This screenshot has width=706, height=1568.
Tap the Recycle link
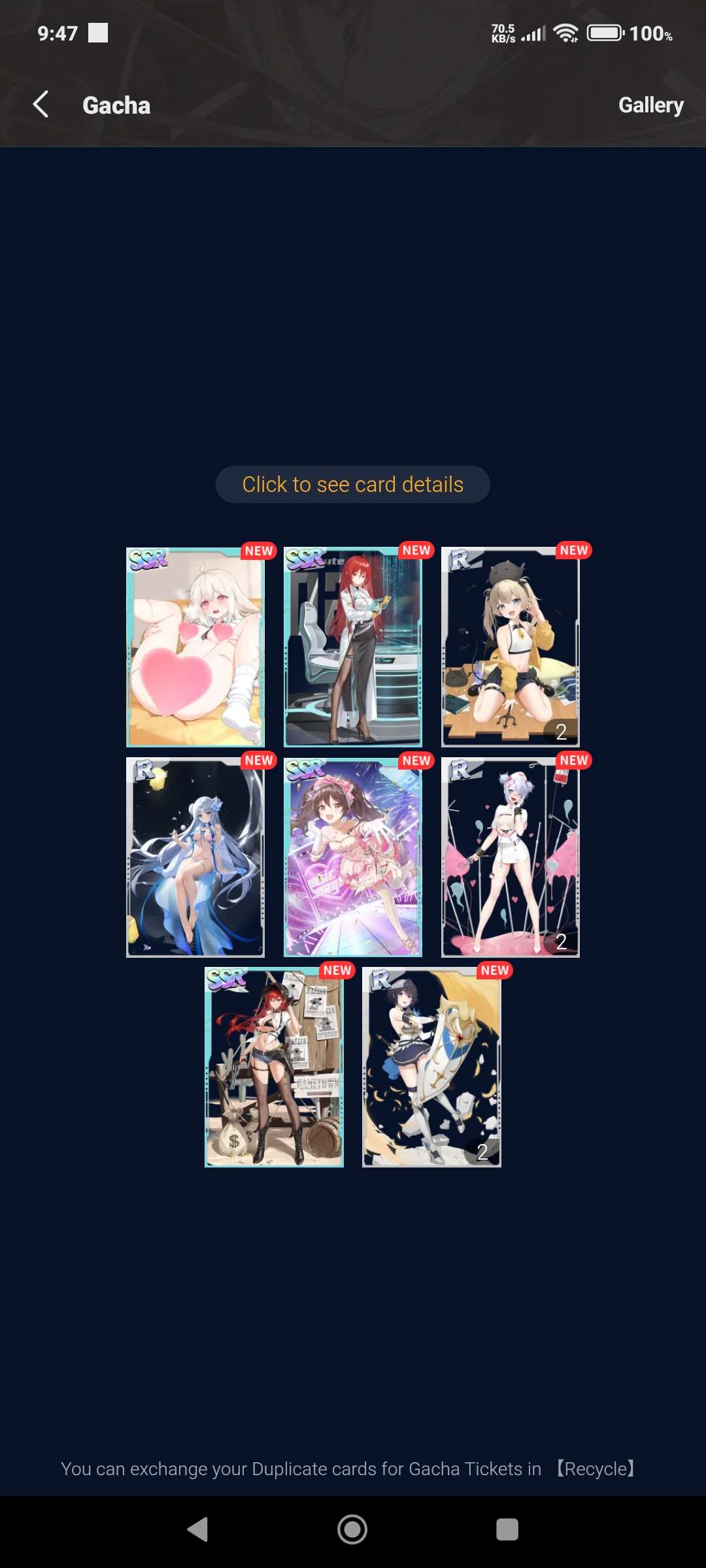[x=596, y=1469]
